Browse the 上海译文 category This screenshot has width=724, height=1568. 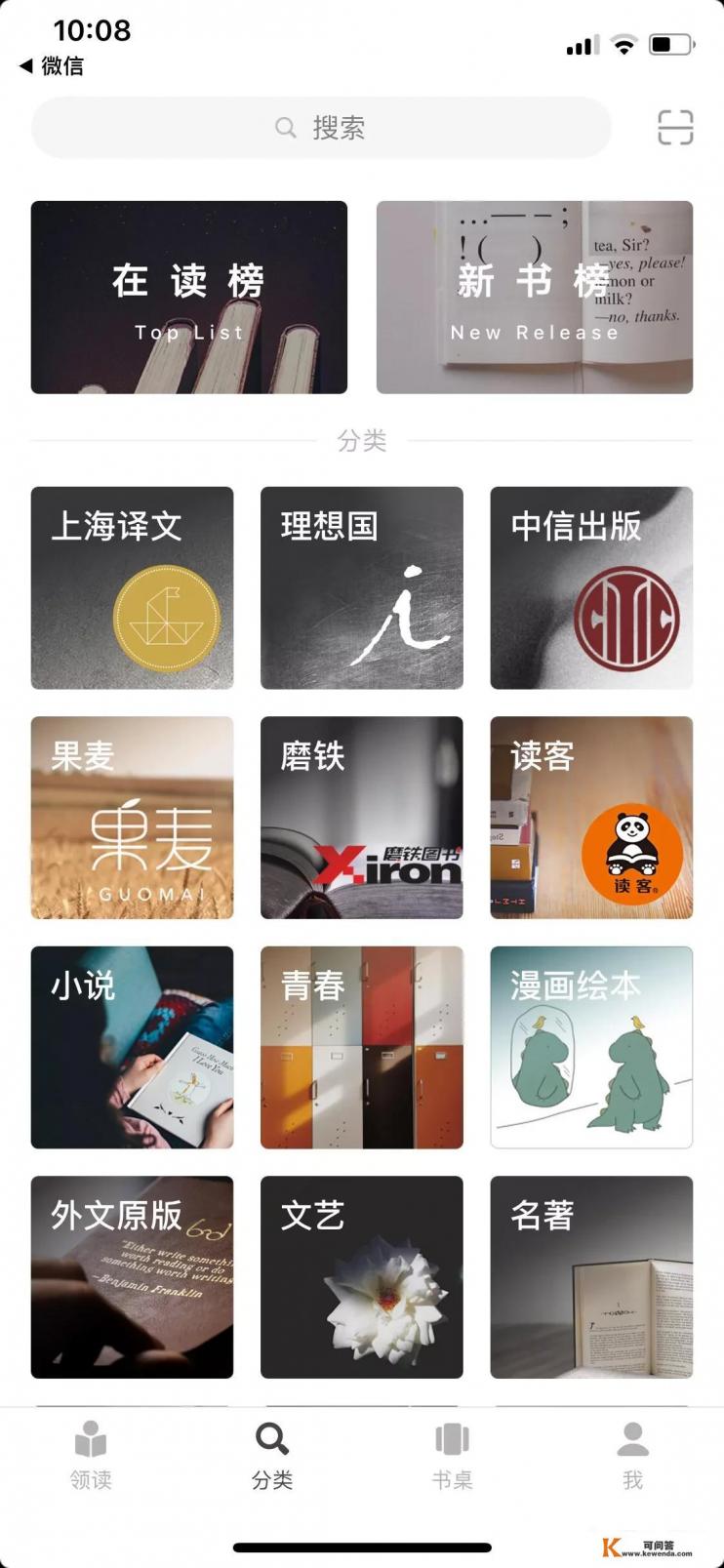[x=132, y=588]
